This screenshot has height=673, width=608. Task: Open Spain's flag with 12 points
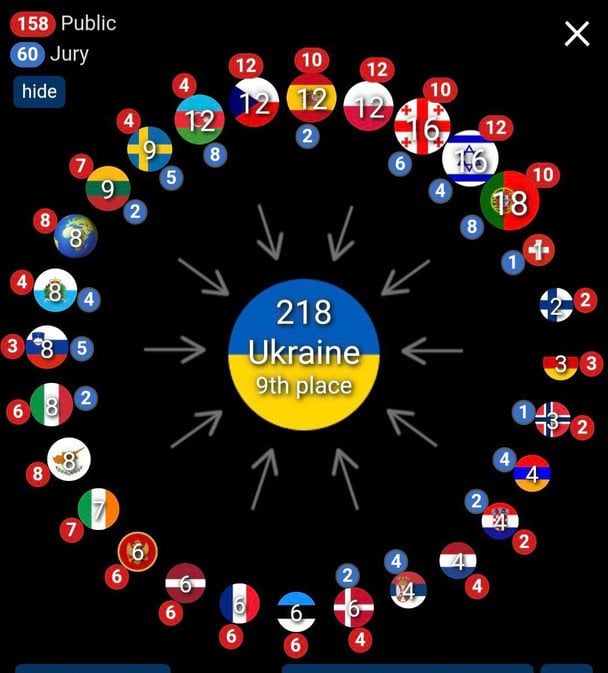pyautogui.click(x=312, y=99)
